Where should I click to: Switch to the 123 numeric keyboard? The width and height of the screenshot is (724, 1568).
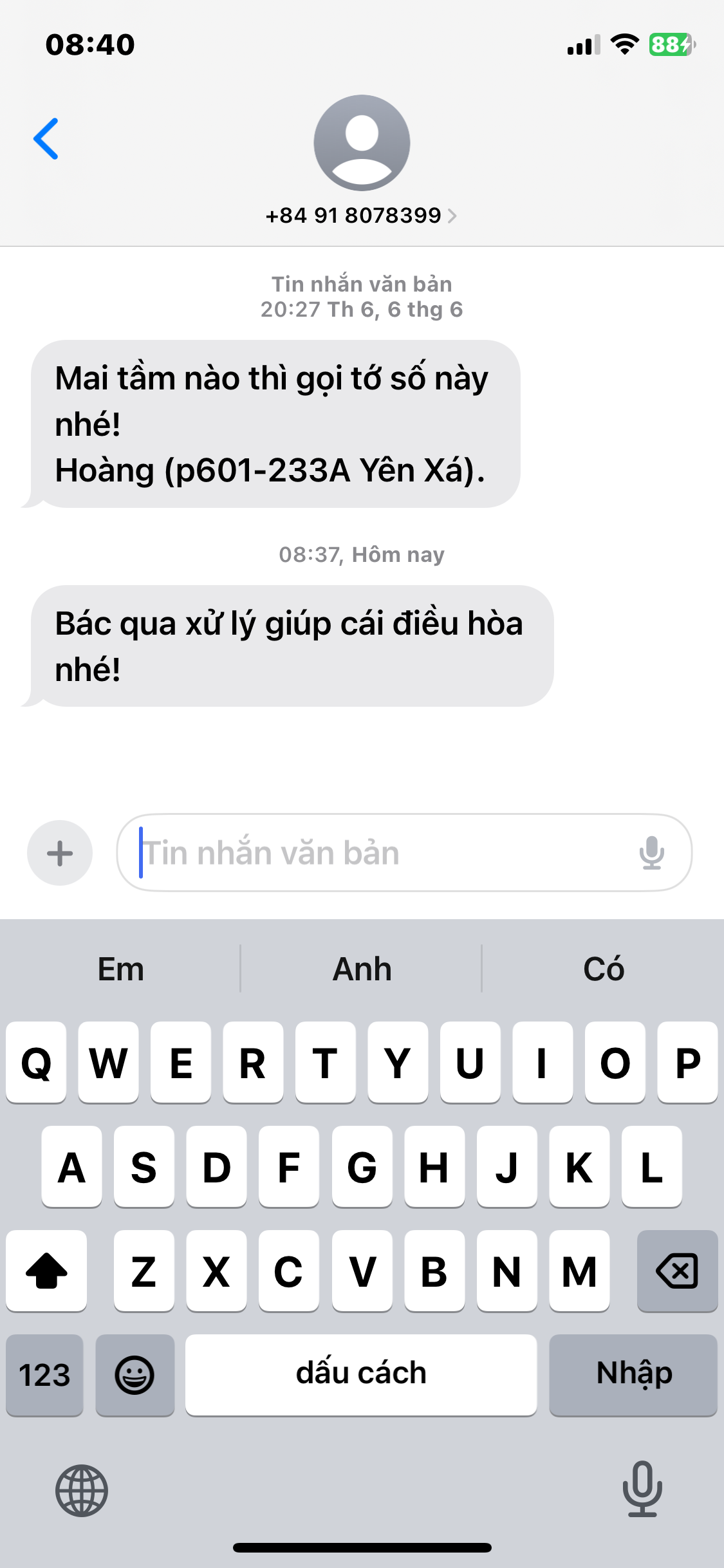(x=44, y=1375)
